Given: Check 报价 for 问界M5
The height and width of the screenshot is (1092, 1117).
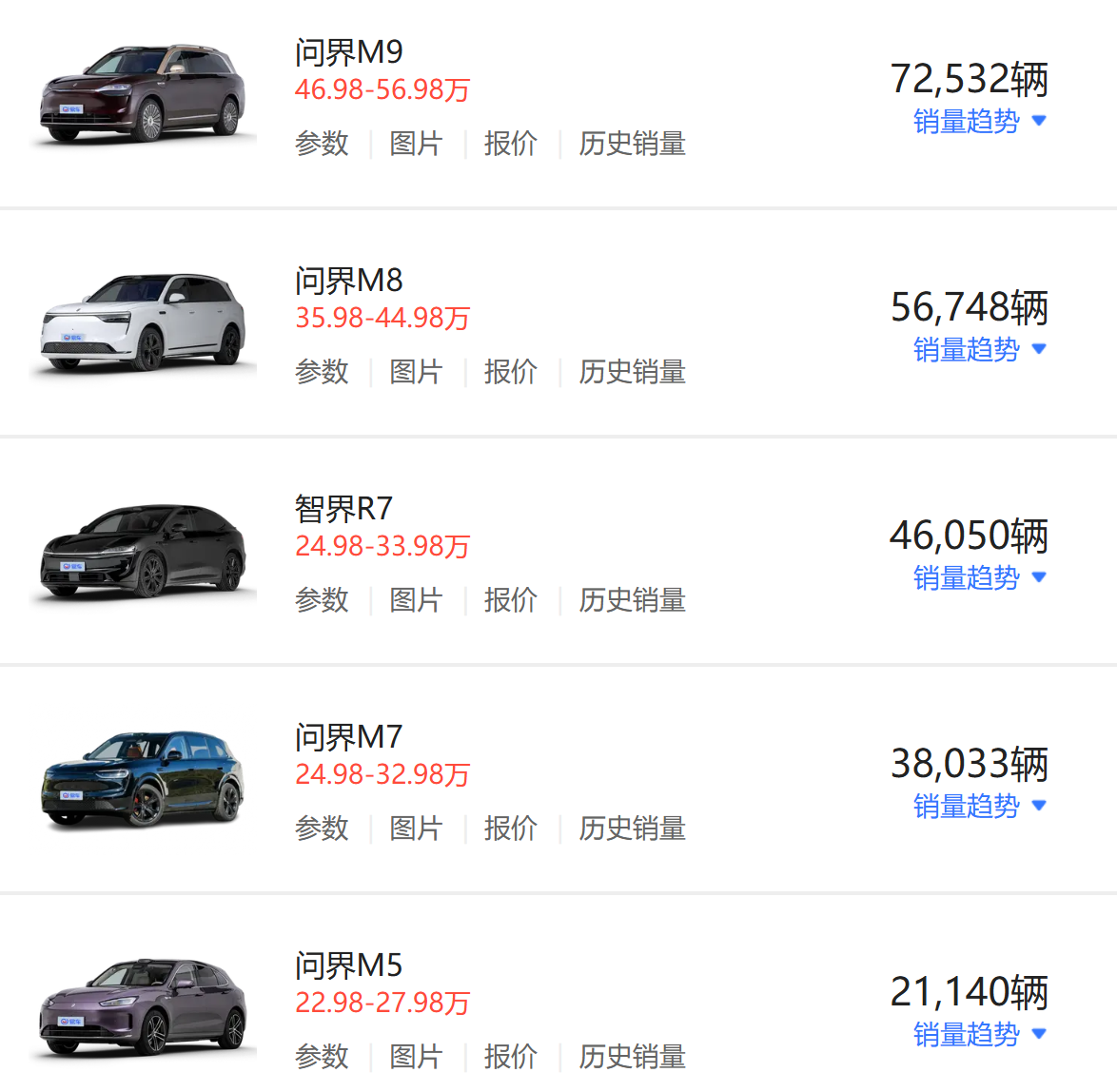Looking at the screenshot, I should pyautogui.click(x=510, y=1057).
